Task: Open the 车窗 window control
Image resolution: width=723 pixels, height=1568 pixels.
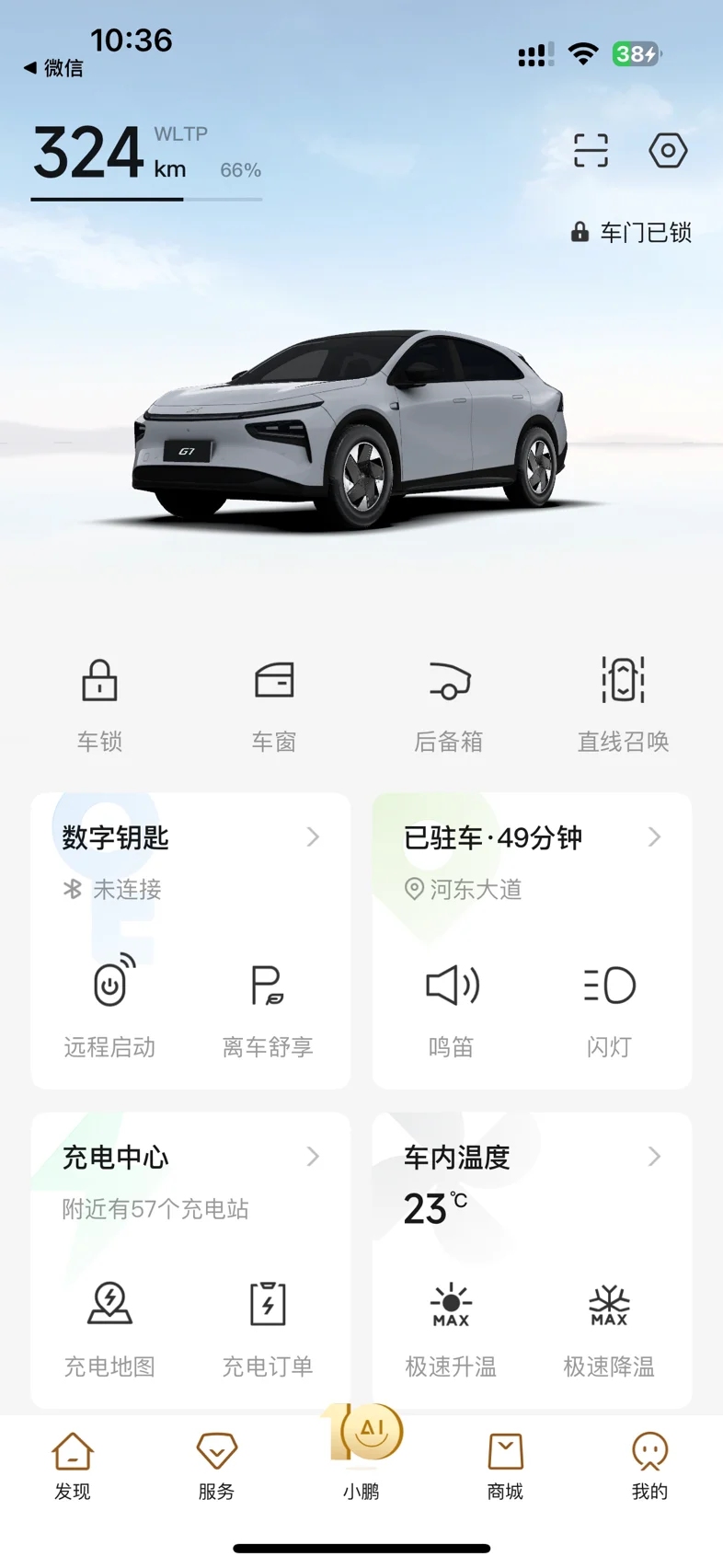Action: coord(274,701)
